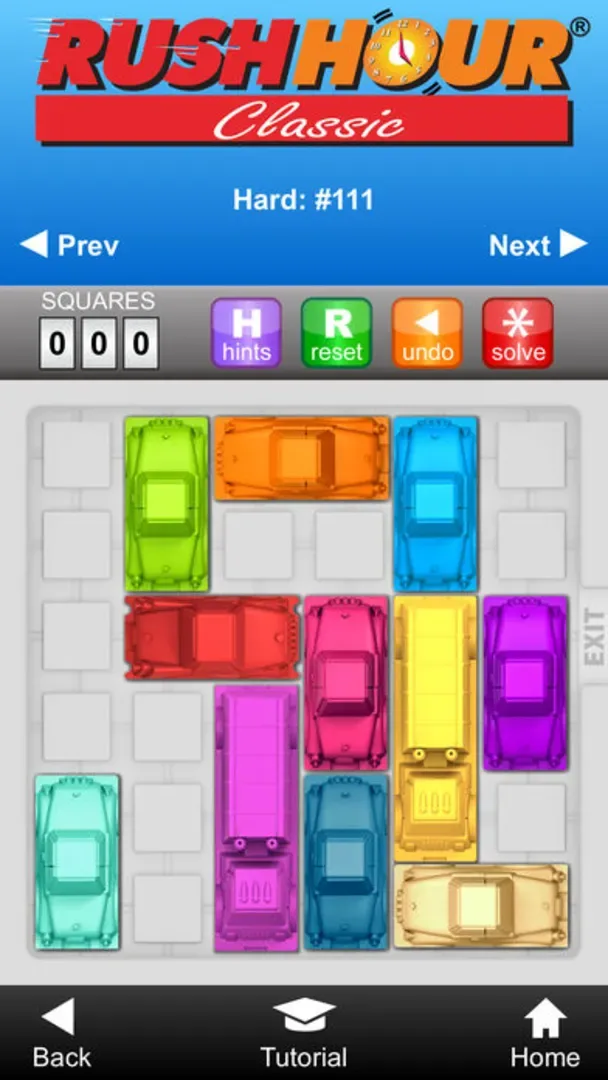
Task: Select the red car on the board
Action: click(212, 637)
